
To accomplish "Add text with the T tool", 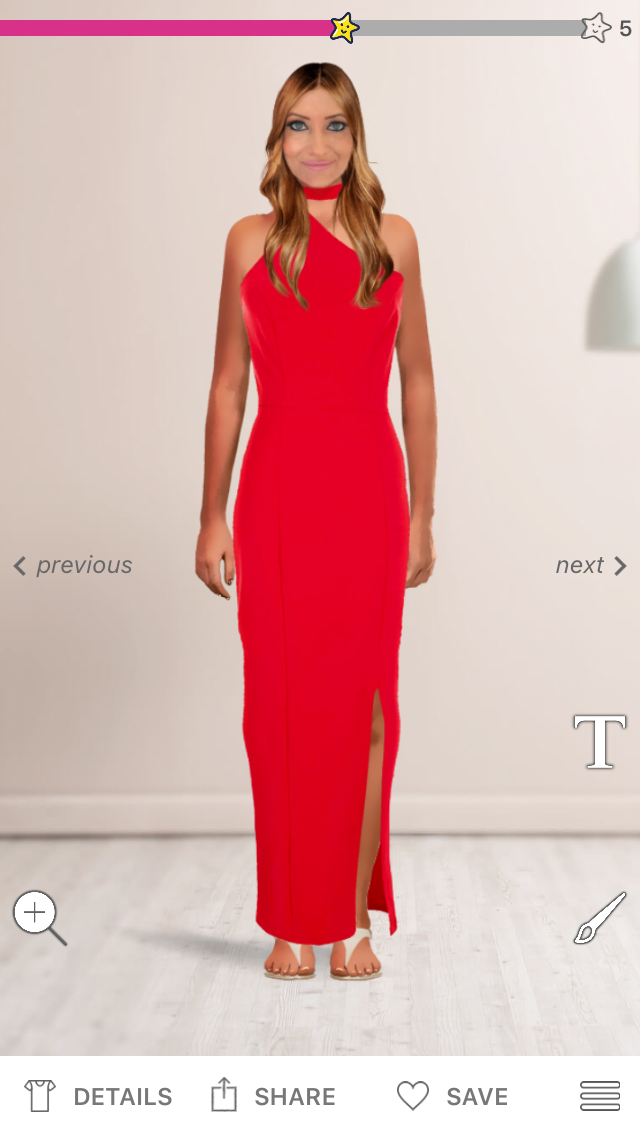I will click(x=599, y=741).
